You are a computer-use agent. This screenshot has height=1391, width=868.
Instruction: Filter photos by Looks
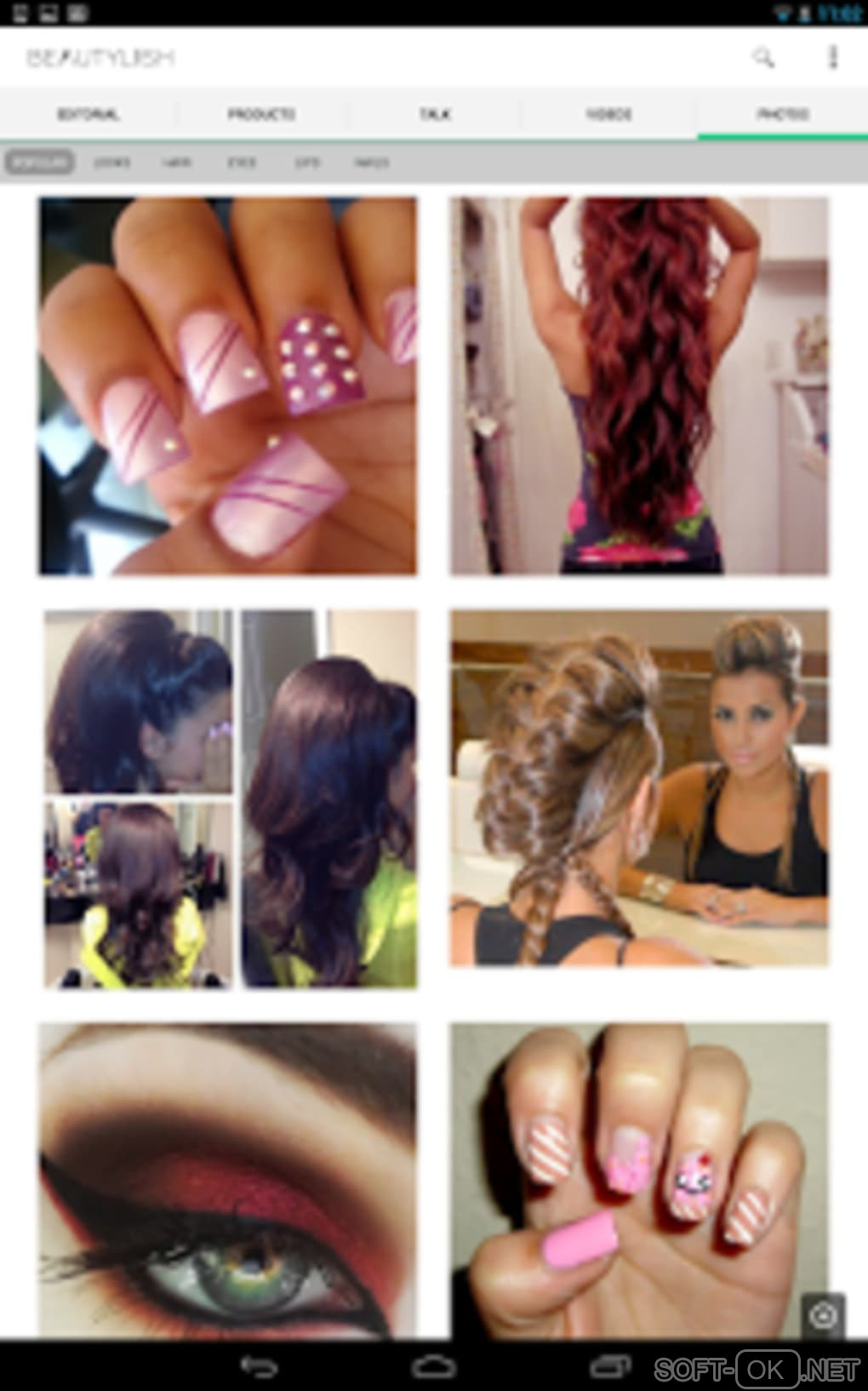click(111, 162)
